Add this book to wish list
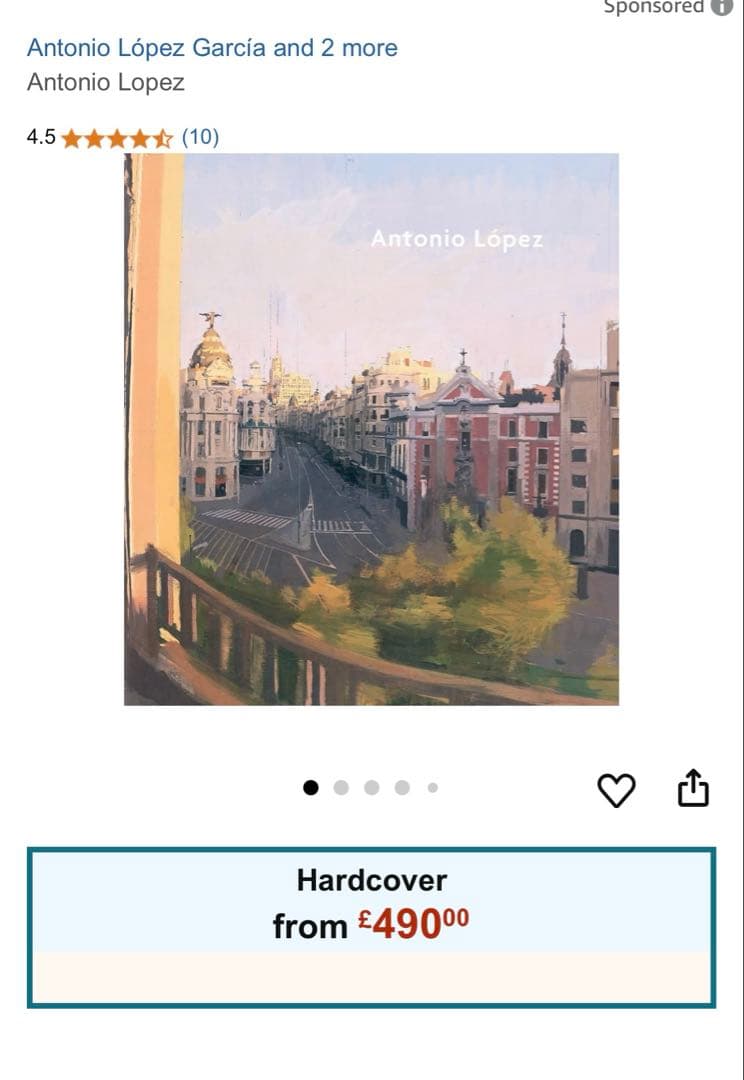The width and height of the screenshot is (744, 1080). [616, 790]
